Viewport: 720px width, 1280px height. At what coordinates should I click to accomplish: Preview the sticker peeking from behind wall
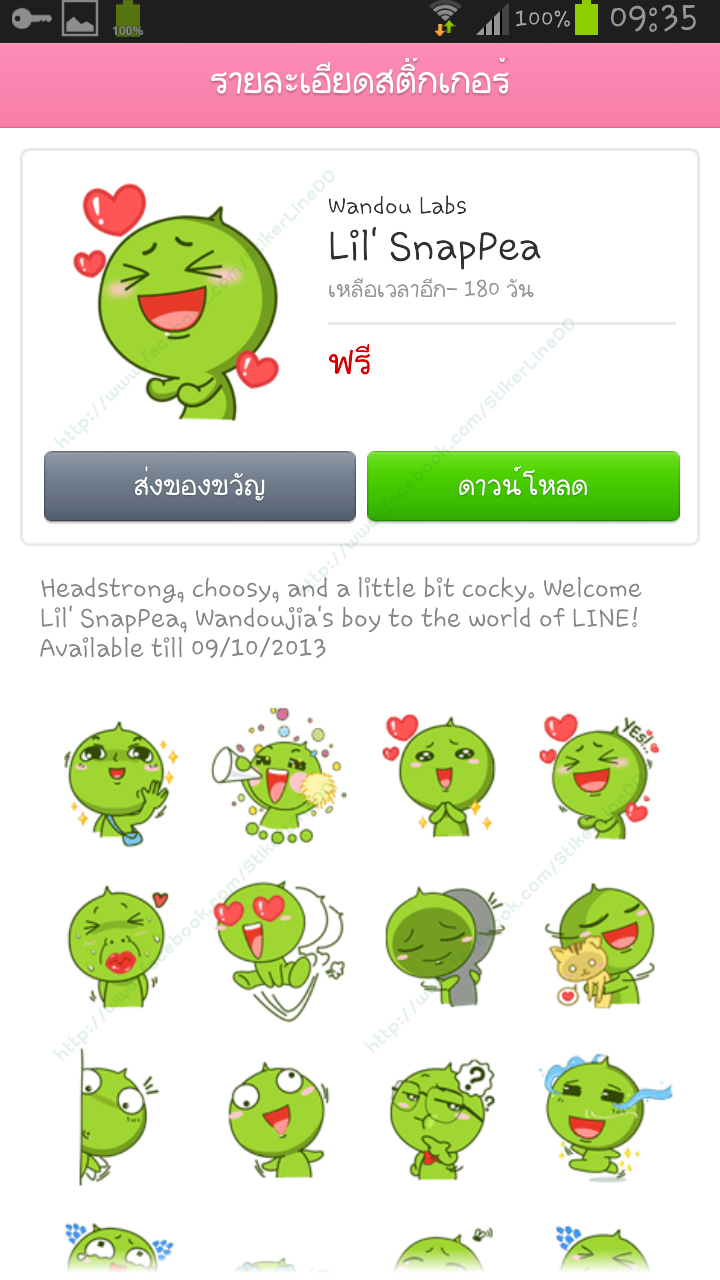pyautogui.click(x=112, y=1115)
